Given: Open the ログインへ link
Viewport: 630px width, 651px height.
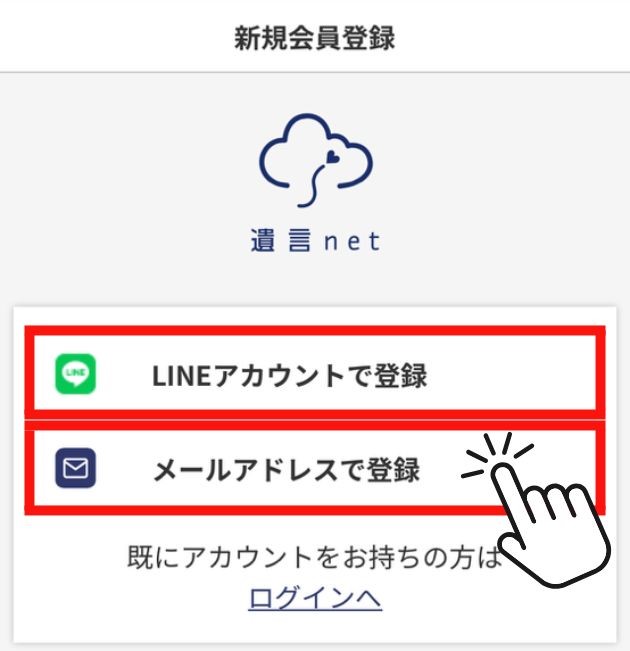Looking at the screenshot, I should point(315,599).
